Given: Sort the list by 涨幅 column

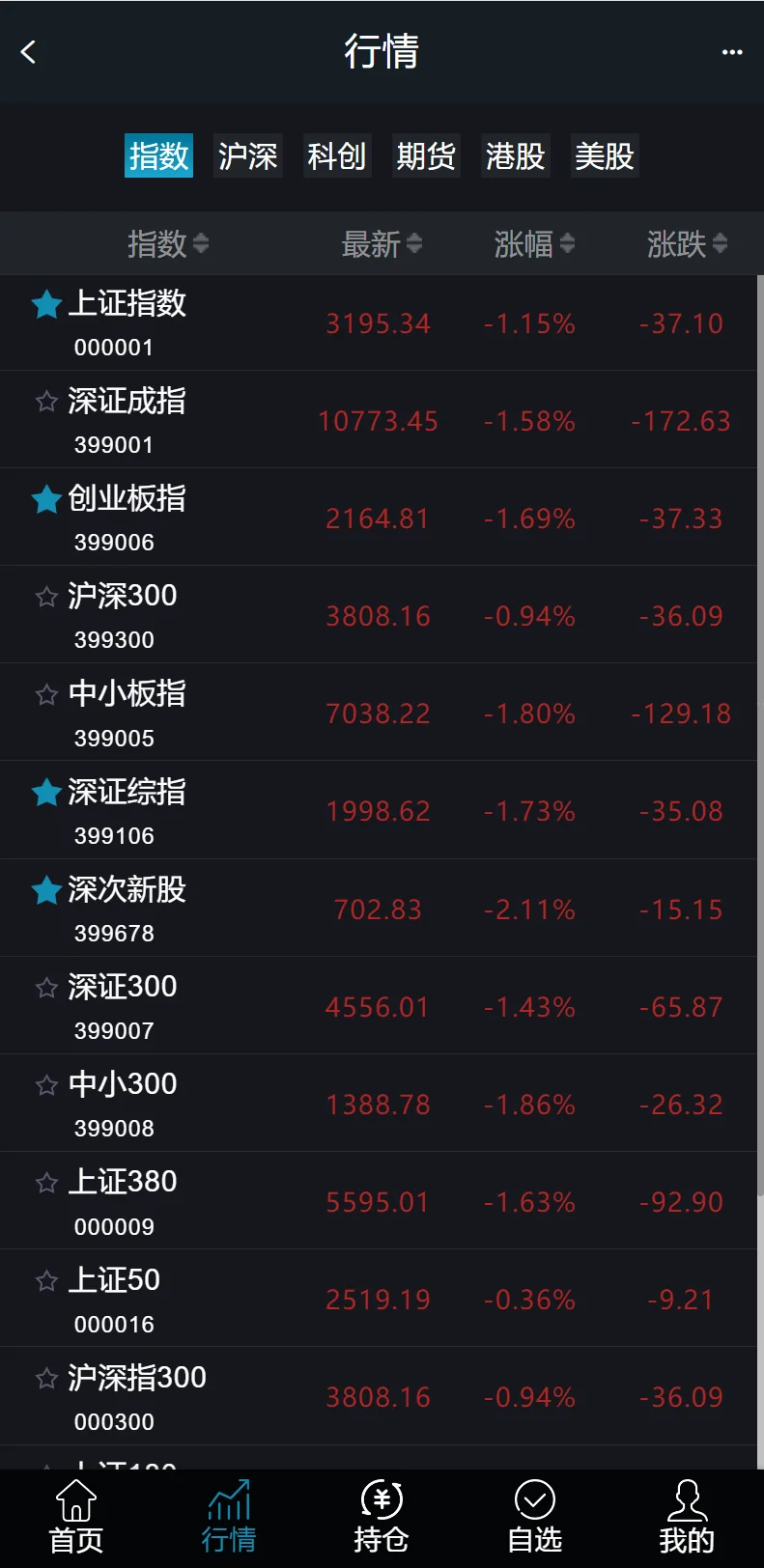Looking at the screenshot, I should (x=534, y=244).
